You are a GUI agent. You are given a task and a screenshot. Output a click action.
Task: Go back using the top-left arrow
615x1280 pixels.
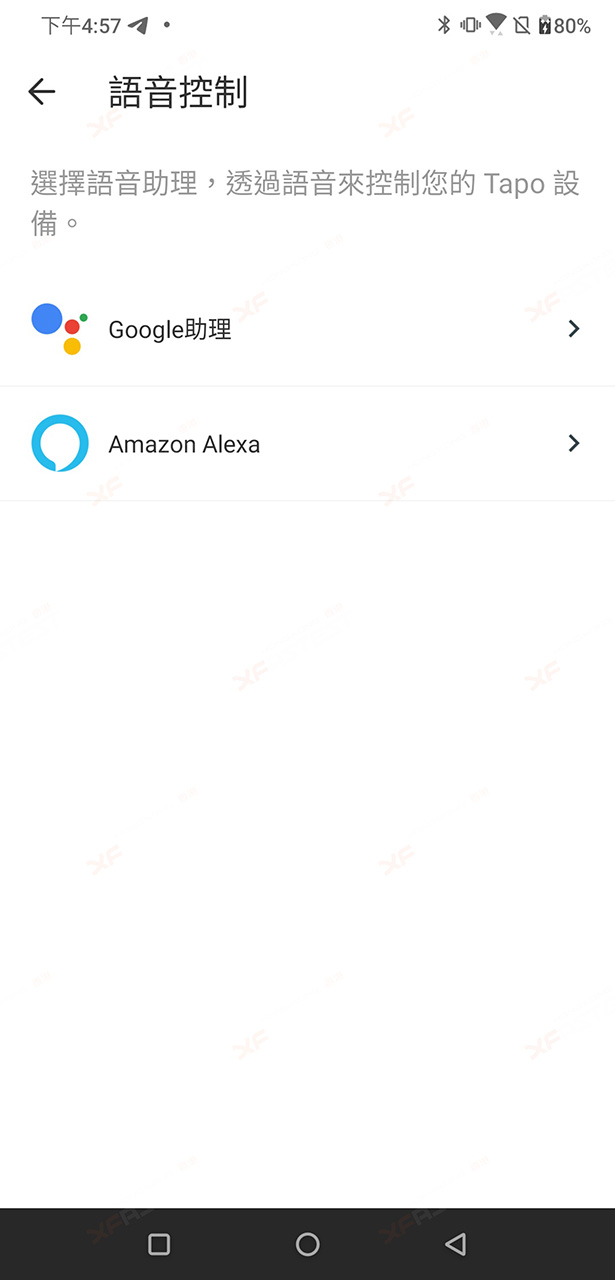(41, 92)
